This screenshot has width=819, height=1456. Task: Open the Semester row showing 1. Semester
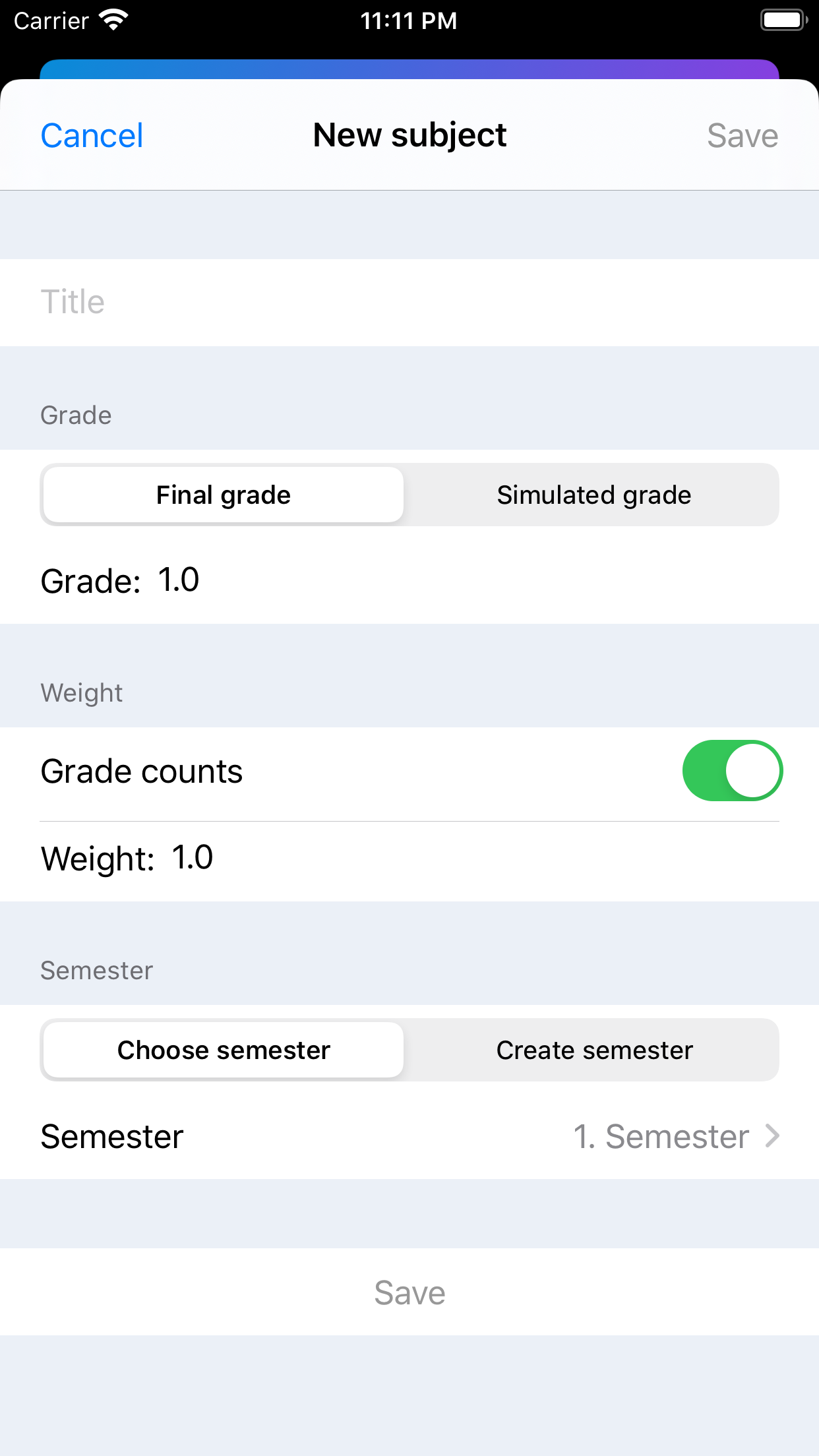(x=409, y=1136)
